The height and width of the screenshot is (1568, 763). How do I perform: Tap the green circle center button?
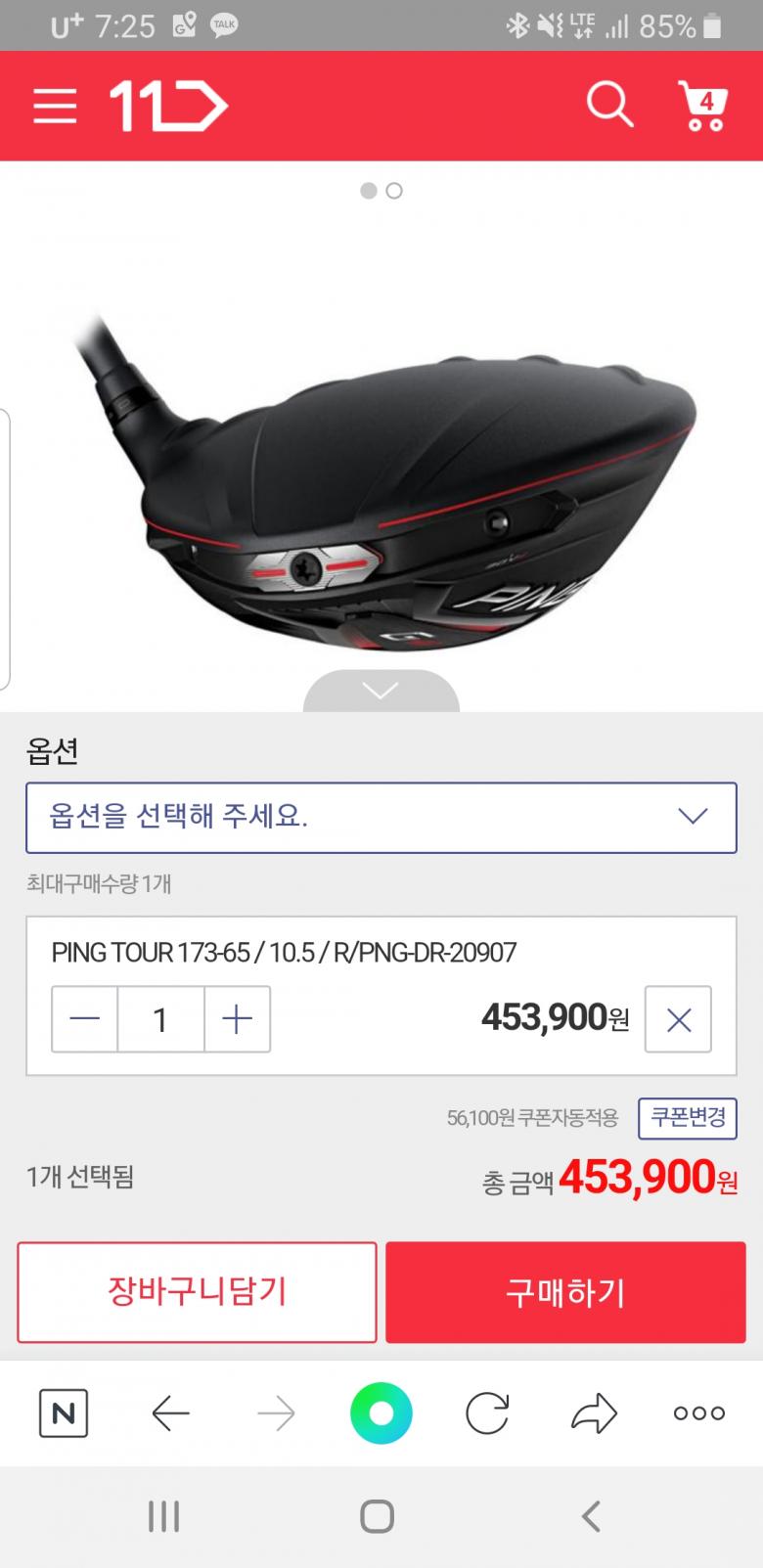pos(381,1413)
